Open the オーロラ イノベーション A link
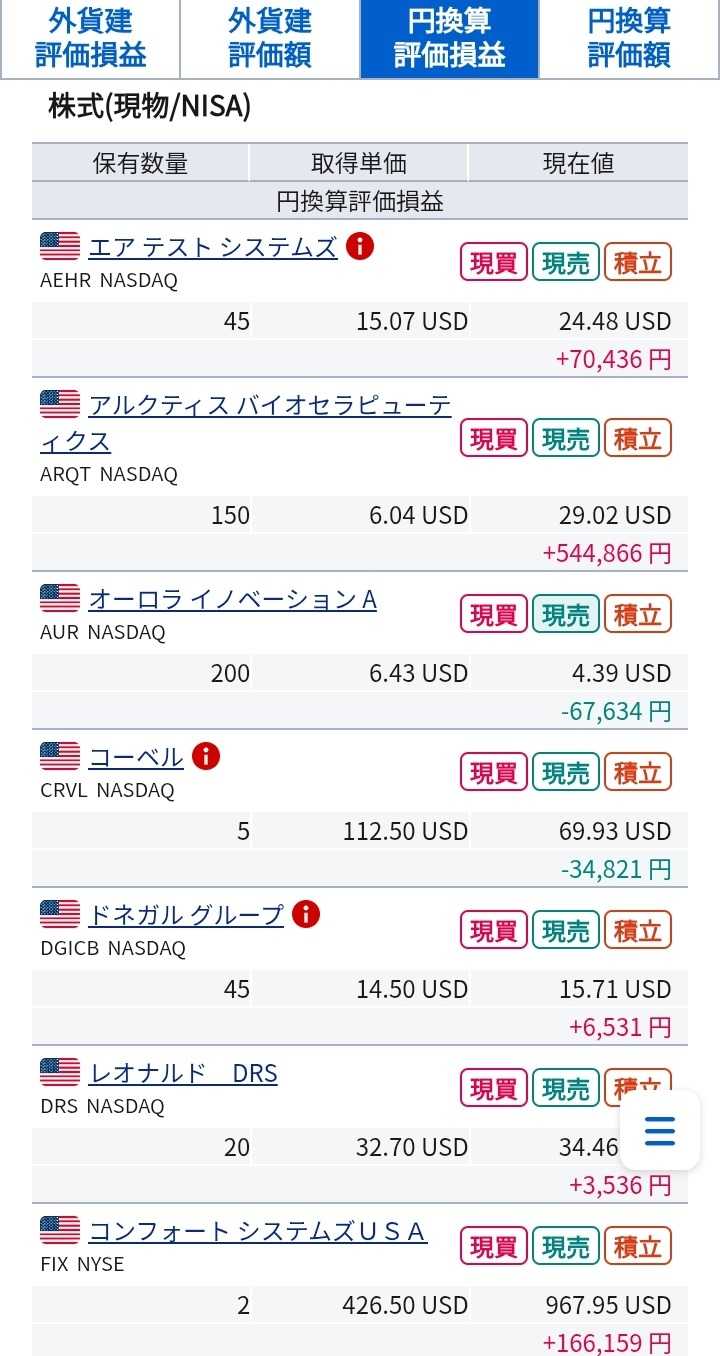The height and width of the screenshot is (1356, 720). point(232,599)
